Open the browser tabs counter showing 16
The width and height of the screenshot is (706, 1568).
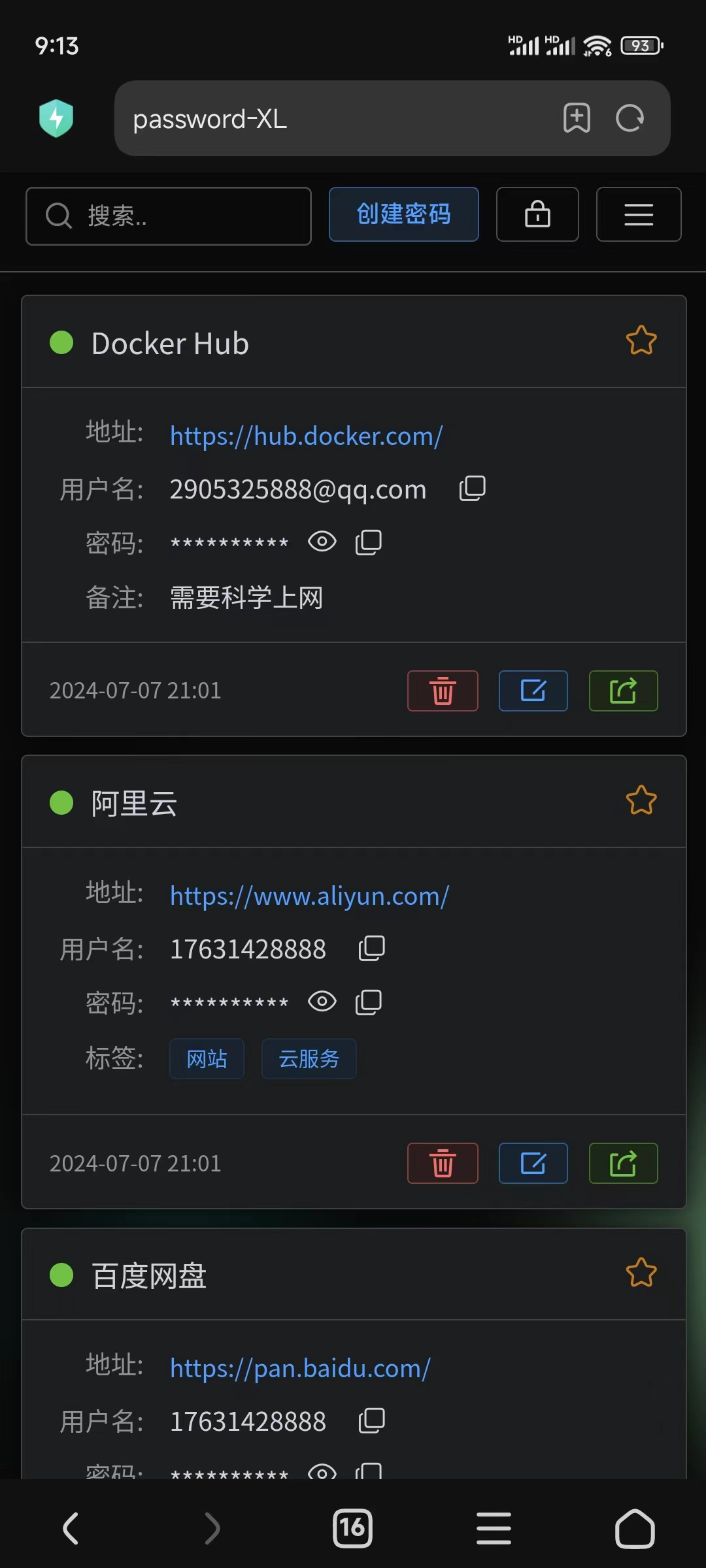pos(353,1528)
